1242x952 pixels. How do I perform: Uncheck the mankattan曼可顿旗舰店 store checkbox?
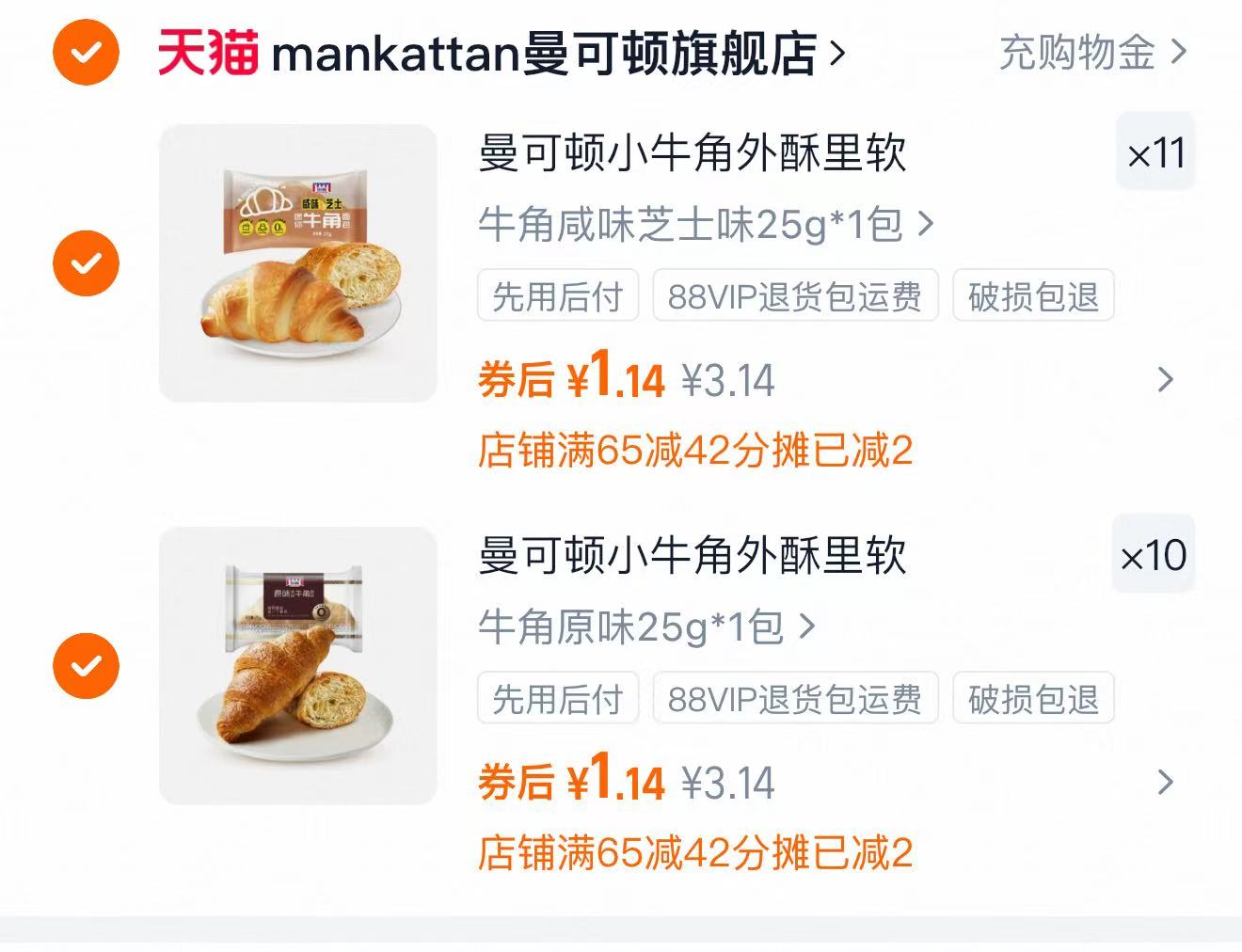click(86, 53)
